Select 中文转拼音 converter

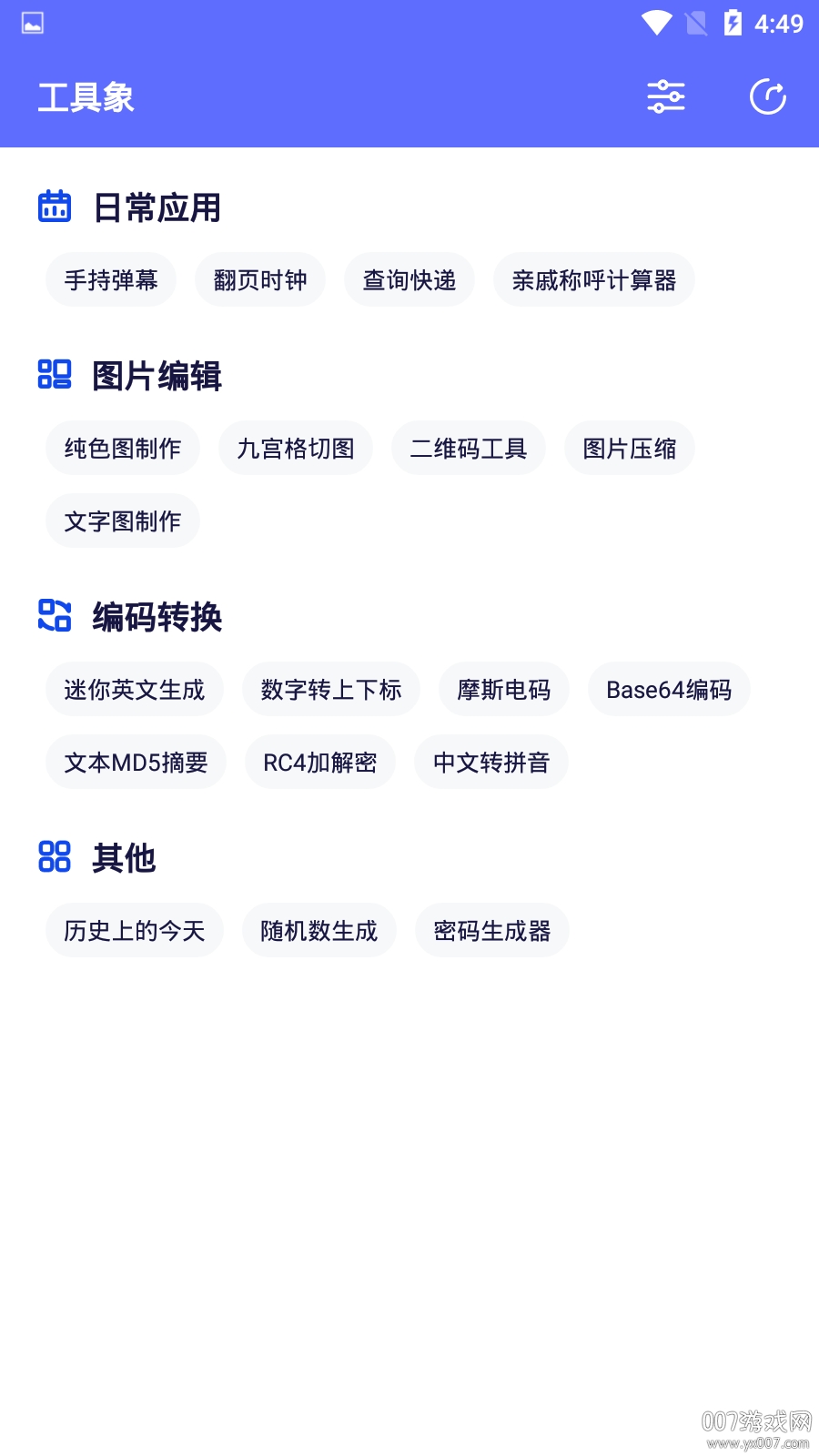[x=491, y=763]
